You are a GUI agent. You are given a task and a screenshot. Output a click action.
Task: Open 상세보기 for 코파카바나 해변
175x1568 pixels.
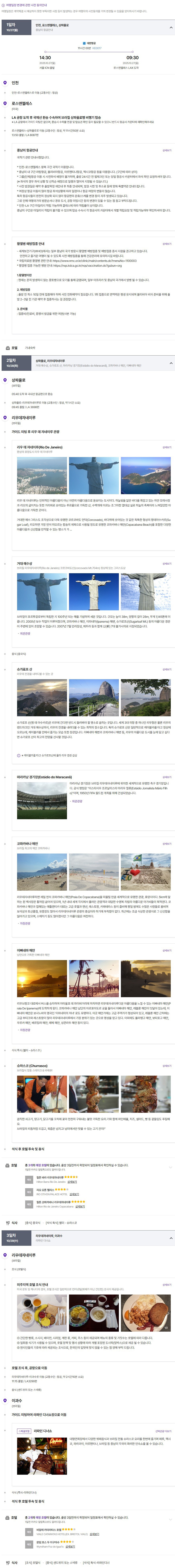pyautogui.click(x=167, y=844)
